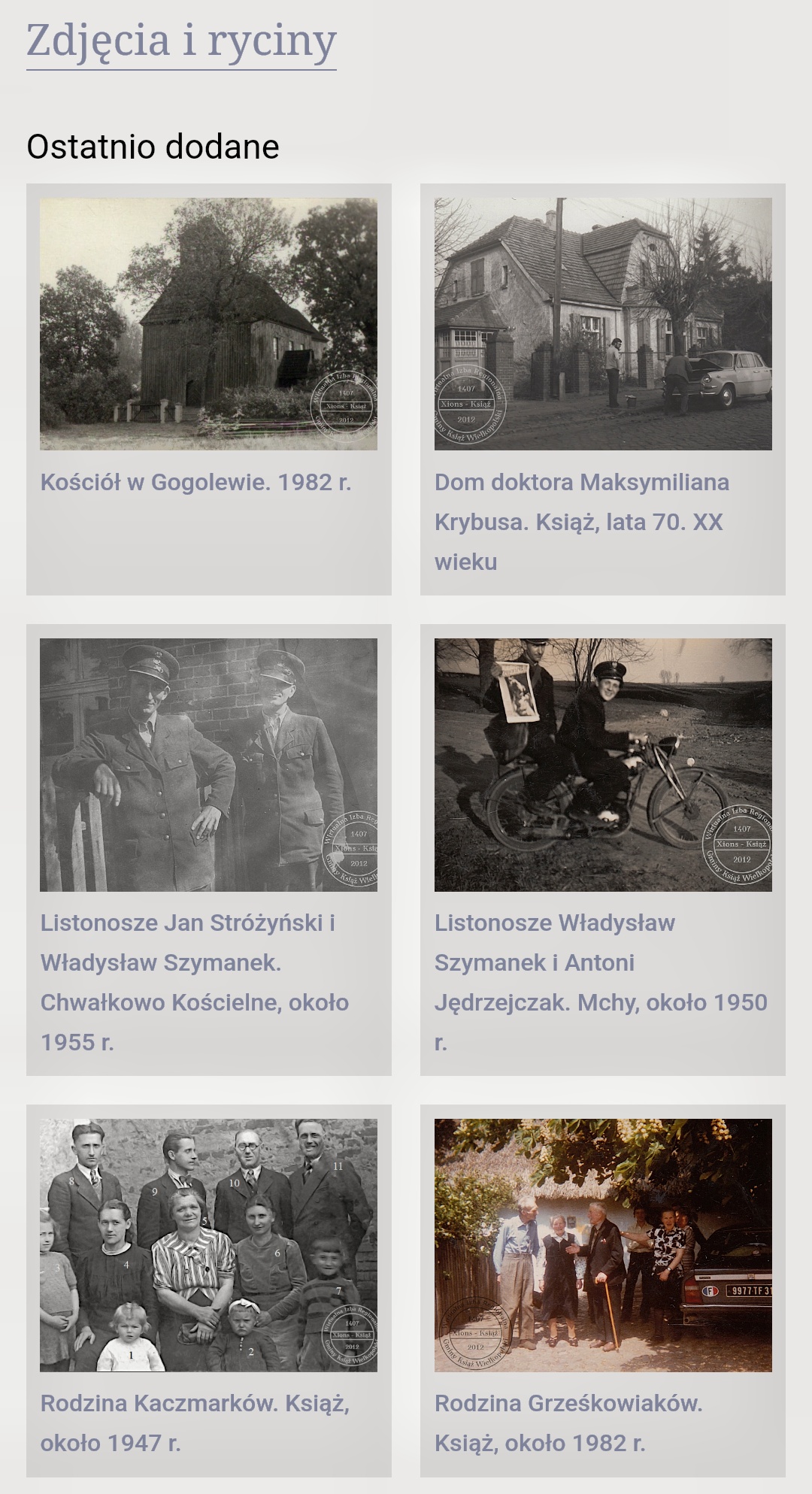View Dom doktora Maksymiliana Krybusa photo
The height and width of the screenshot is (1494, 812).
tap(603, 324)
